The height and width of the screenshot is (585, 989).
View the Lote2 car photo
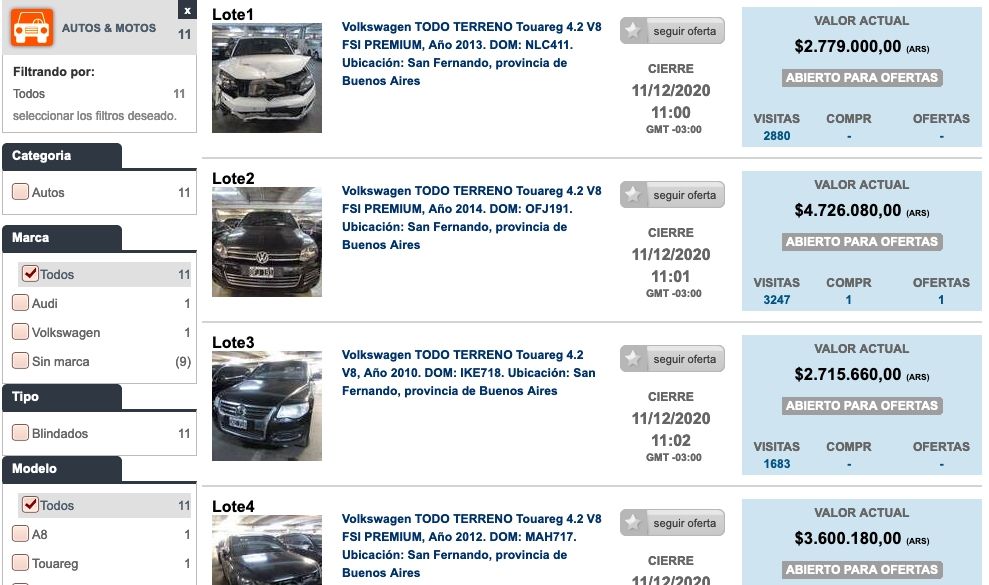pyautogui.click(x=267, y=241)
